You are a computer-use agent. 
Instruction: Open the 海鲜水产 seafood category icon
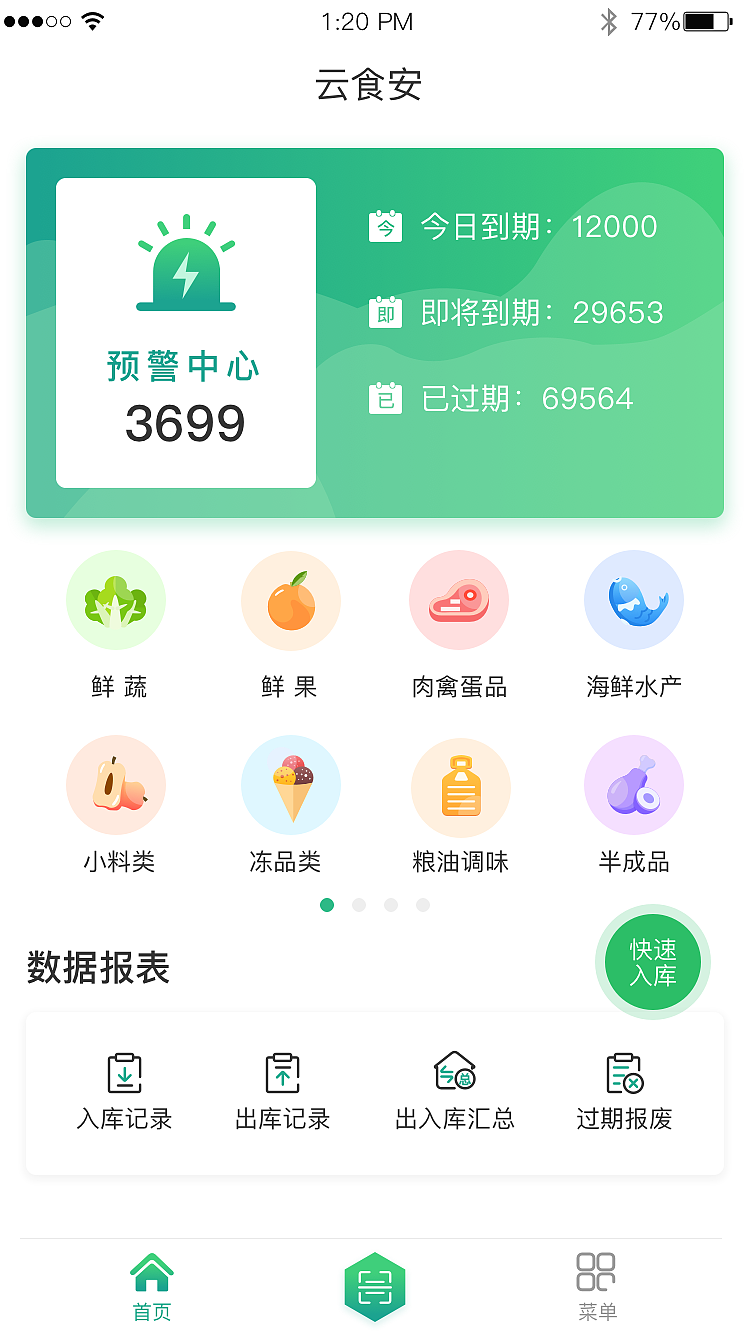pos(634,600)
